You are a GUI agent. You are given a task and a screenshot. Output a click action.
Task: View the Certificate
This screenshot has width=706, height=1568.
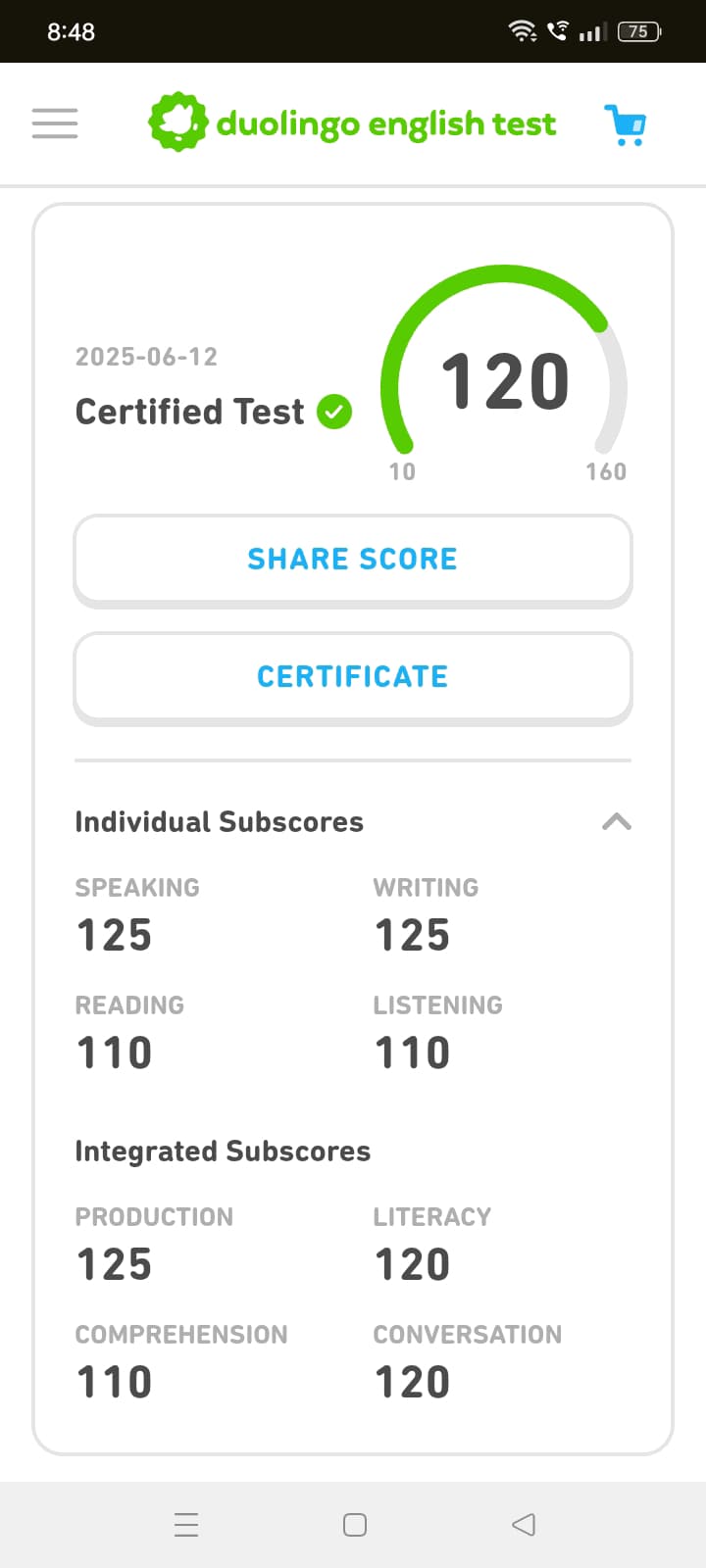pos(353,677)
